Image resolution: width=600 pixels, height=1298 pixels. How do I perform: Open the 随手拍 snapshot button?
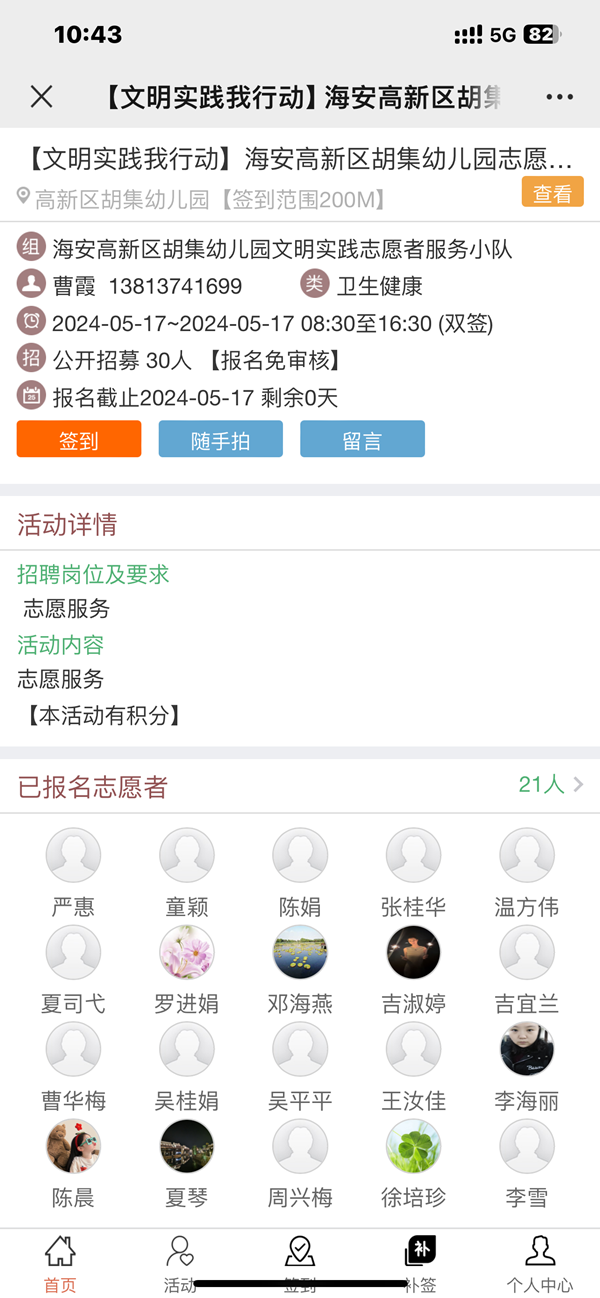coord(220,439)
